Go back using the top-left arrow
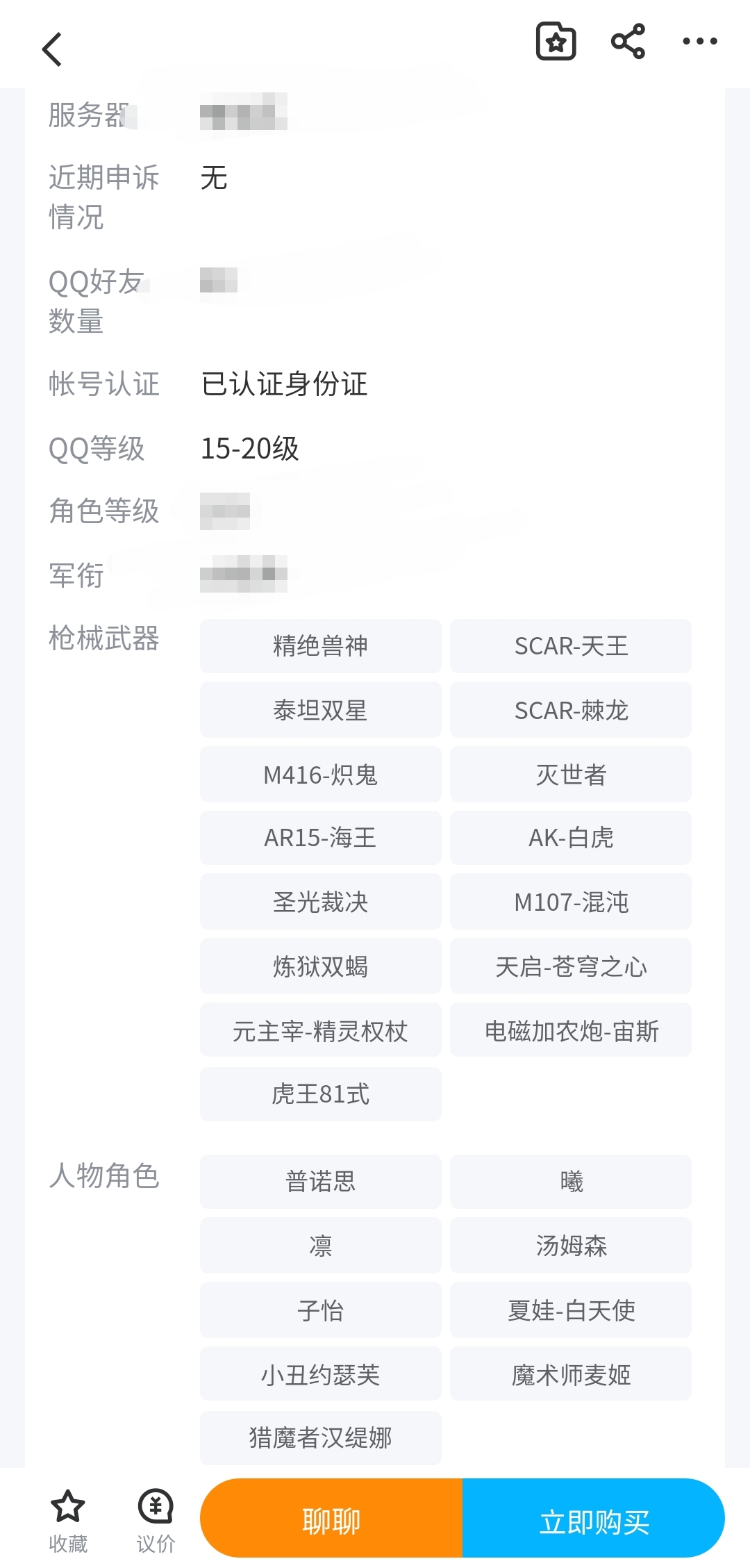 (52, 49)
